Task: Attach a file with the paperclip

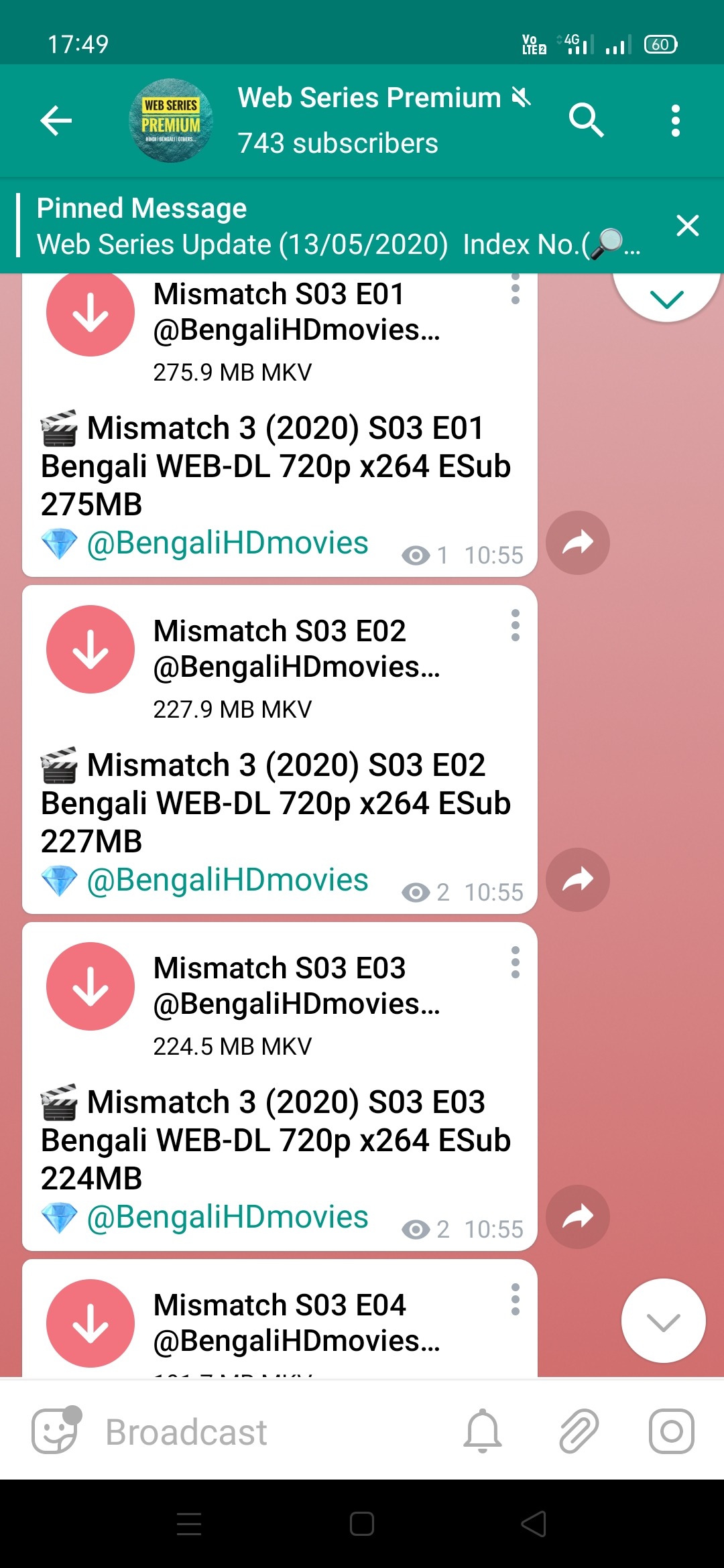Action: 579,1431
